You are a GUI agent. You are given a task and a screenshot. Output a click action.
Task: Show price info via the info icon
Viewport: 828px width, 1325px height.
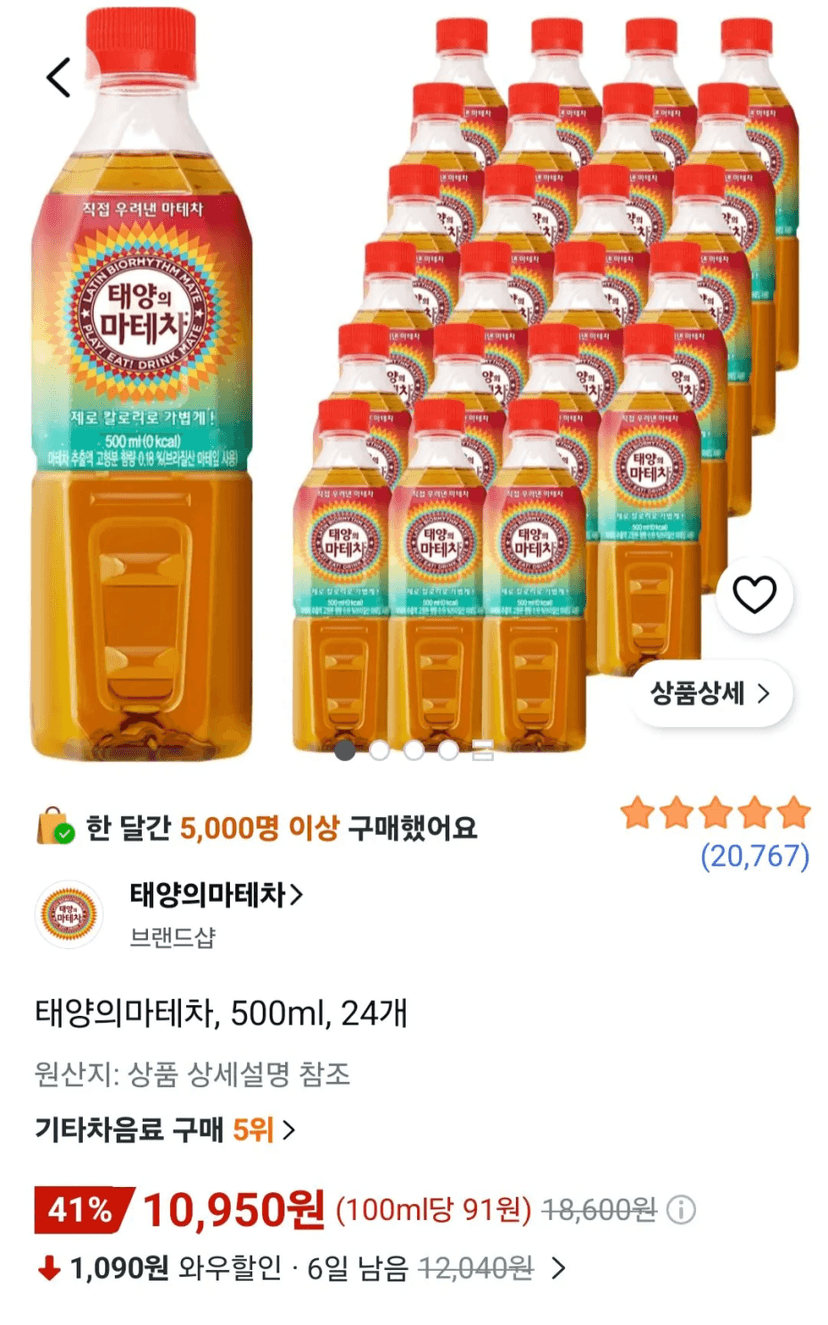680,1211
